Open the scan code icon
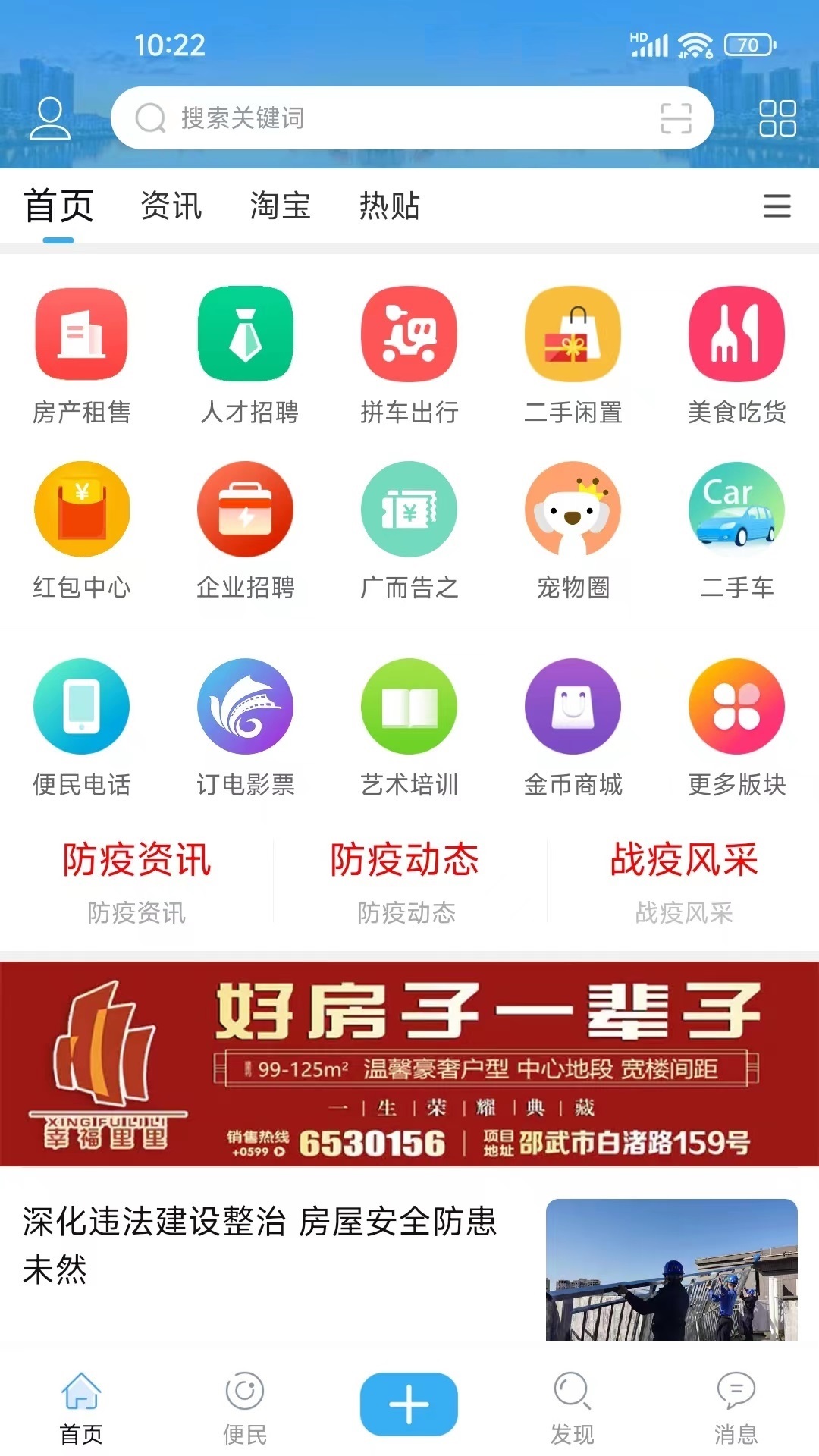The height and width of the screenshot is (1456, 819). (x=676, y=118)
